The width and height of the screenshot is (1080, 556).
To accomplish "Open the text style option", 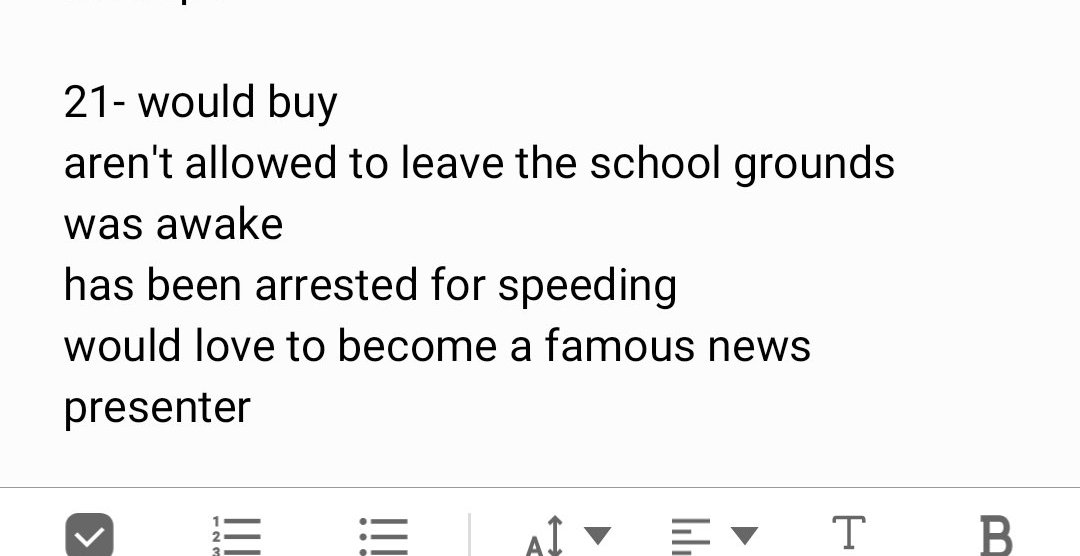I will point(849,533).
